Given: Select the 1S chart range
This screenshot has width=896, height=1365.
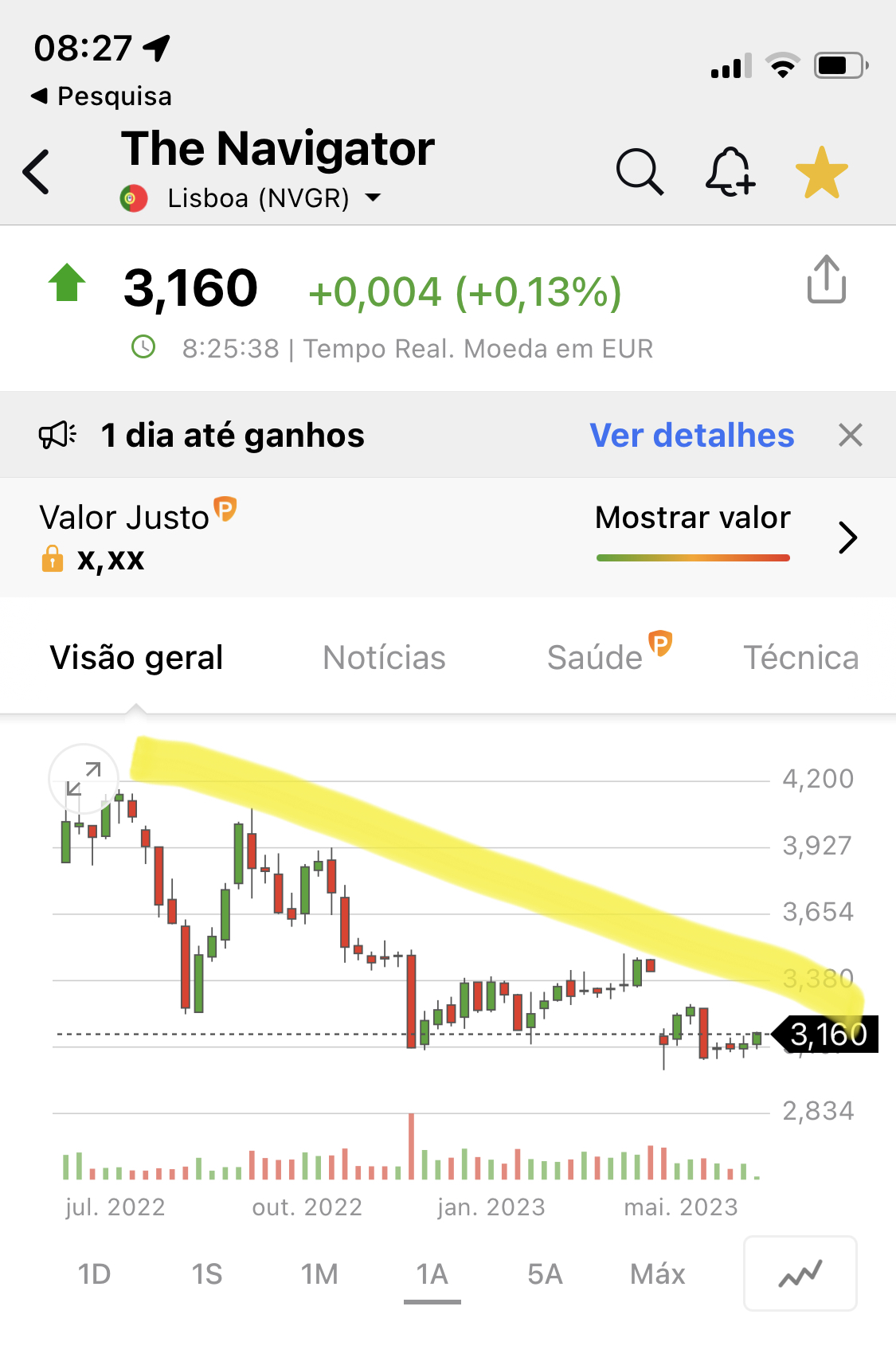Looking at the screenshot, I should (207, 1274).
